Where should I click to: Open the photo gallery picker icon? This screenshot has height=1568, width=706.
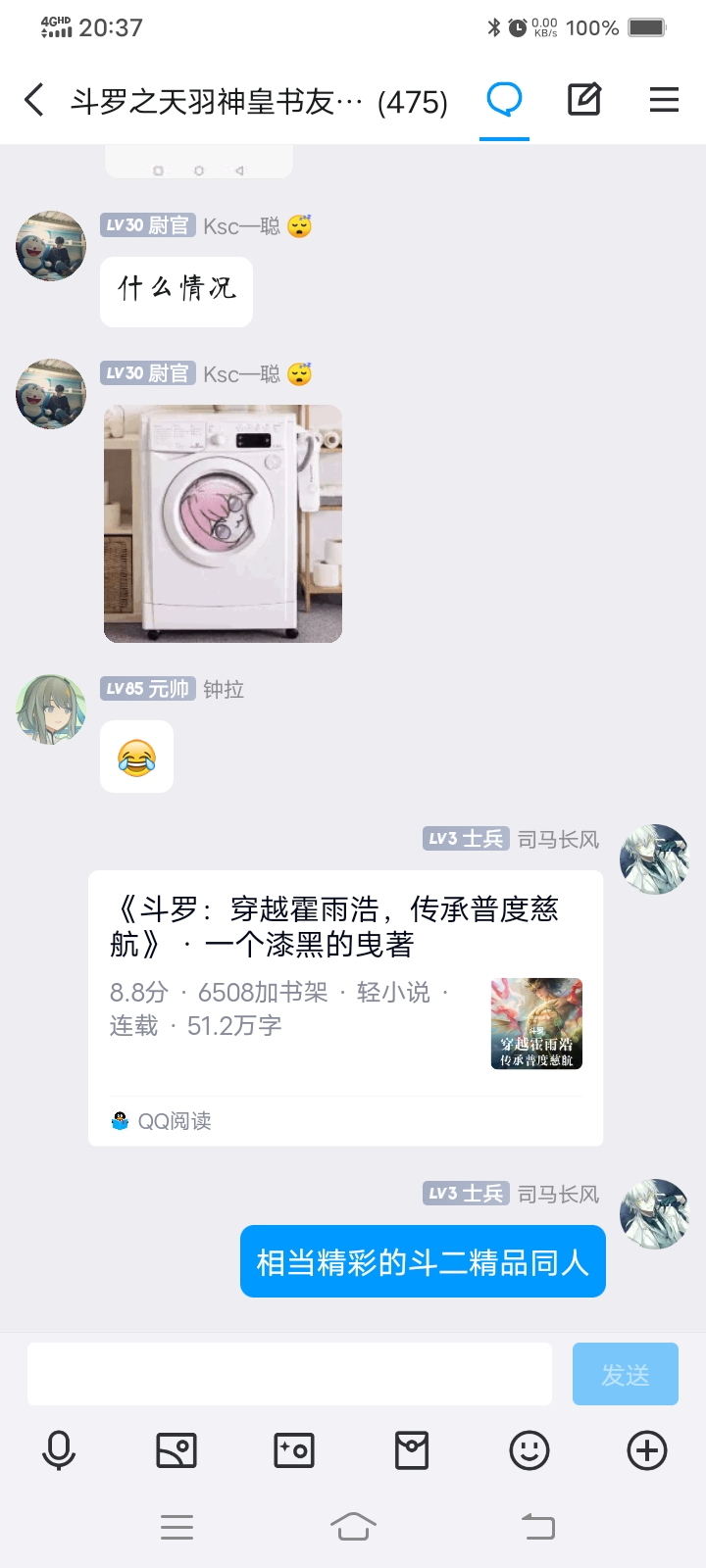pyautogui.click(x=176, y=1450)
